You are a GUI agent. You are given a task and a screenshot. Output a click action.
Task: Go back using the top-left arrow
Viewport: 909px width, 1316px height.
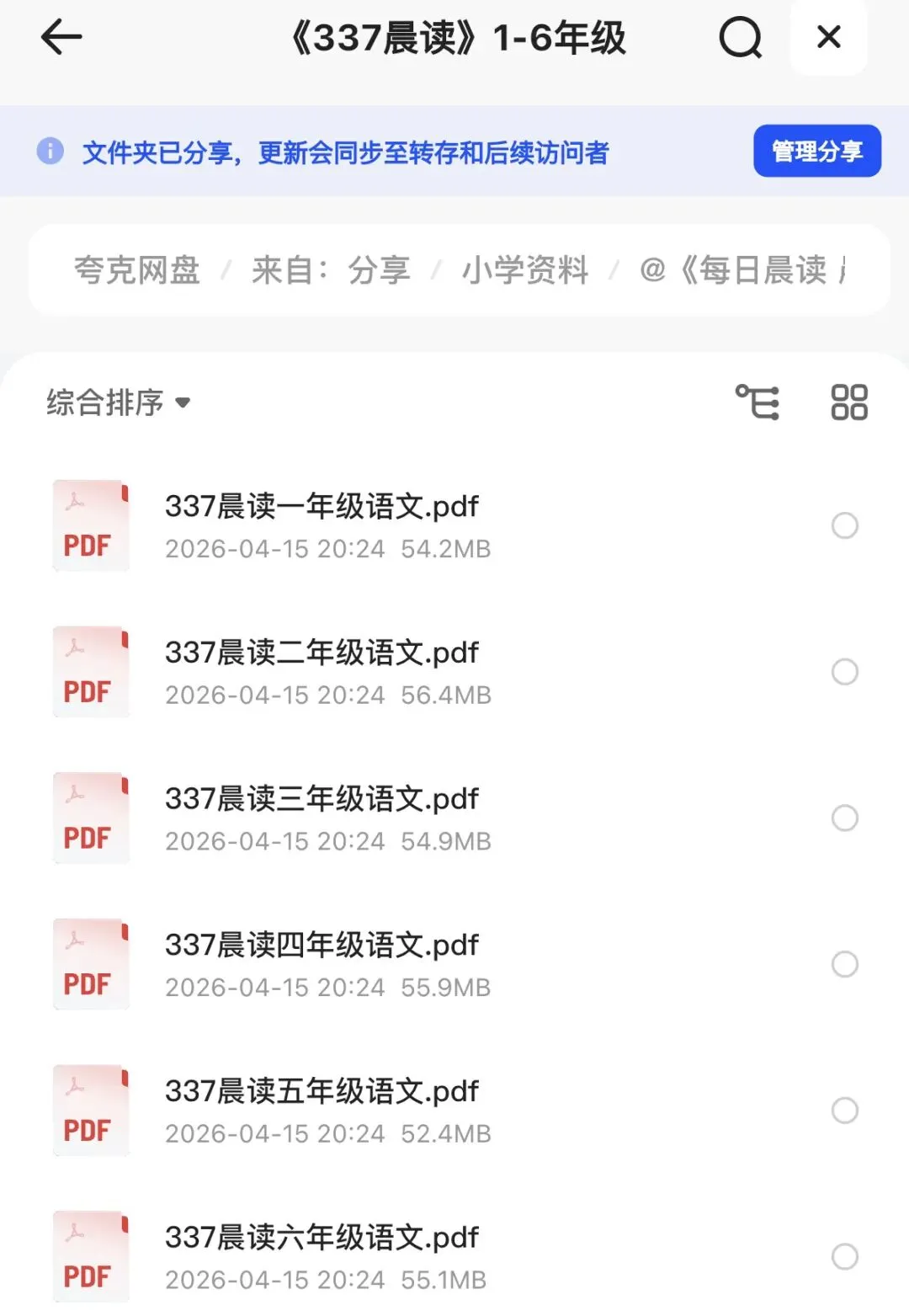tap(61, 37)
